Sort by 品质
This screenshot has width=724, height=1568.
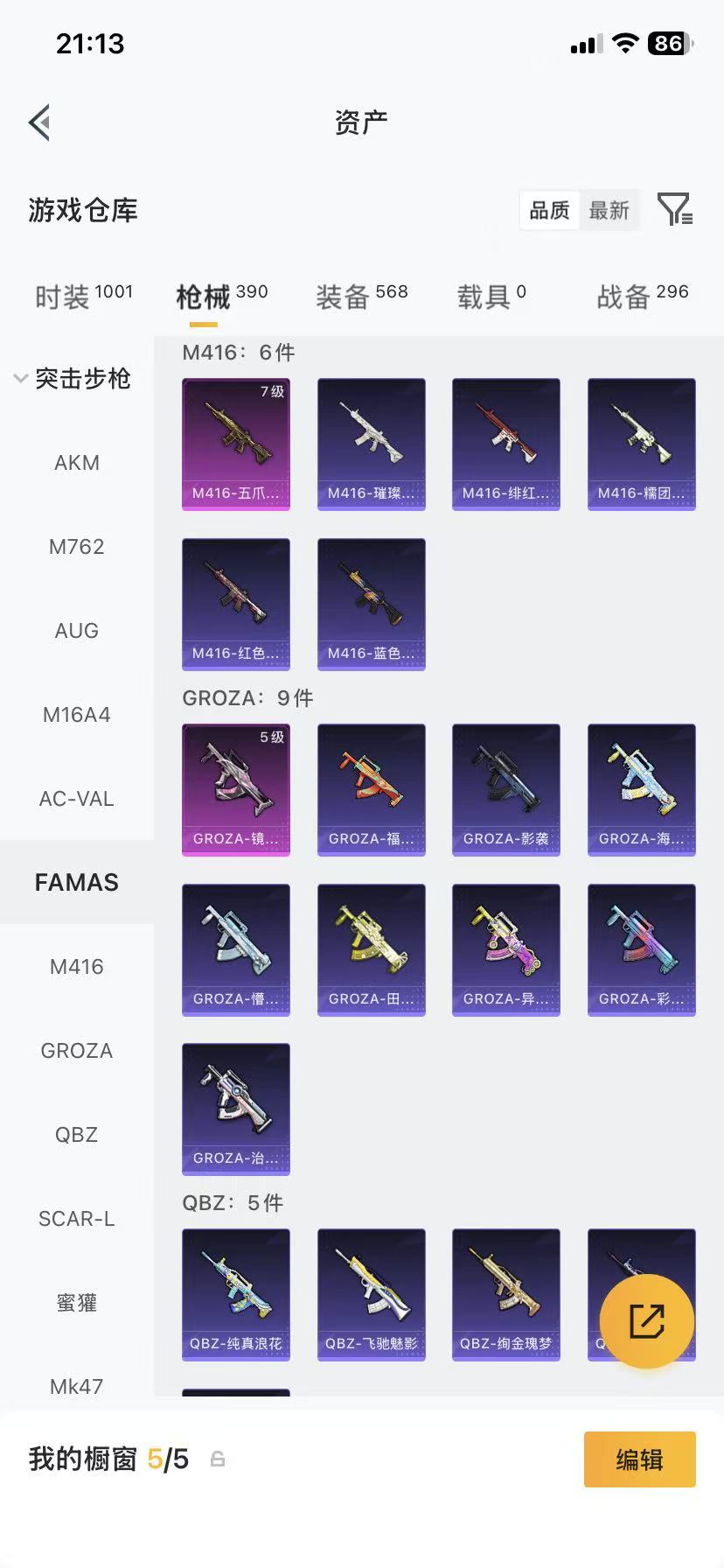[549, 211]
